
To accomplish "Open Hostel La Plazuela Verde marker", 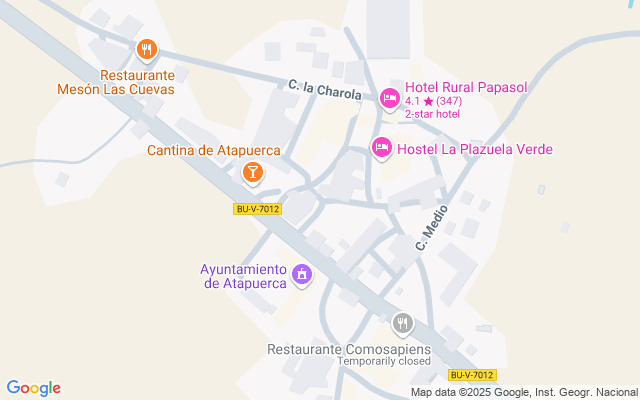I will point(381,148).
